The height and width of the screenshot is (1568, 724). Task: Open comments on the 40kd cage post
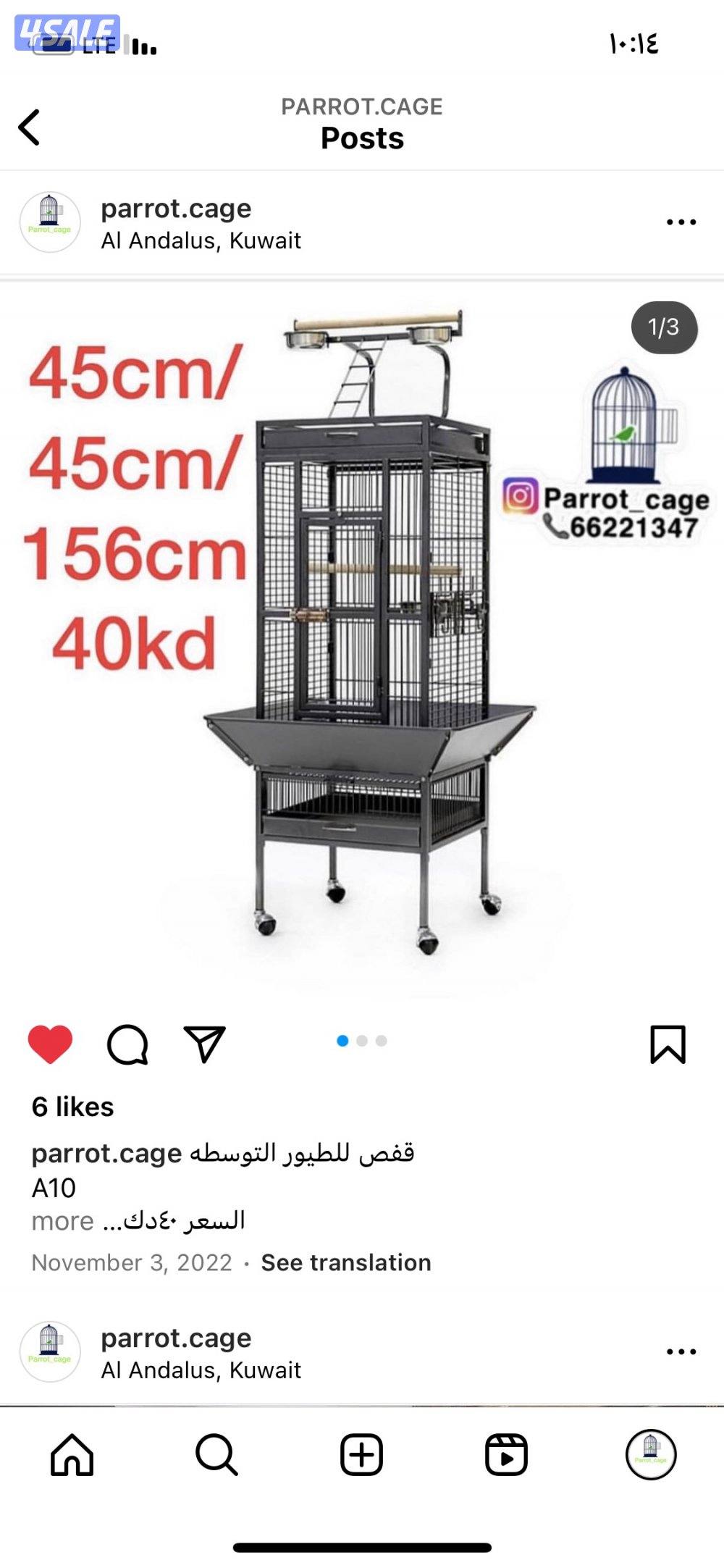coord(127,1044)
